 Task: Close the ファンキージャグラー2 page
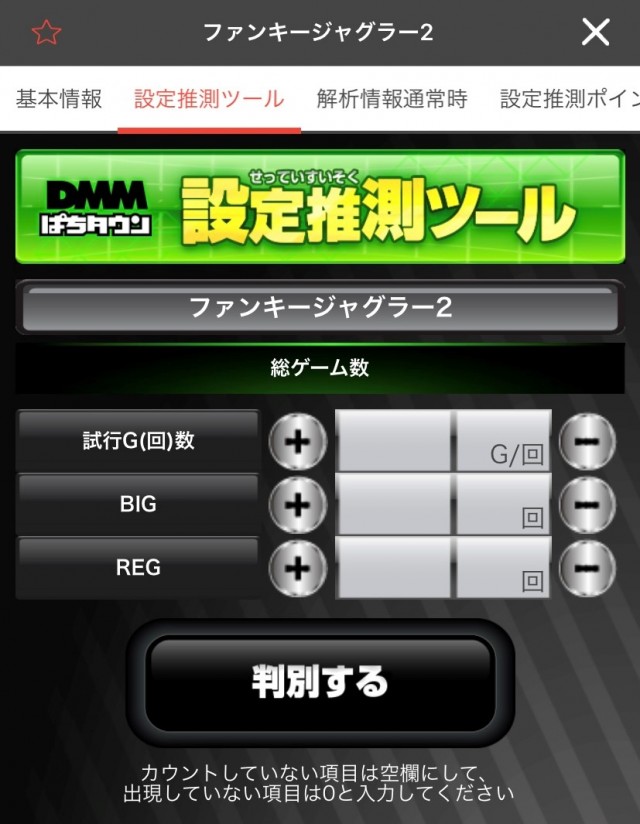(595, 32)
